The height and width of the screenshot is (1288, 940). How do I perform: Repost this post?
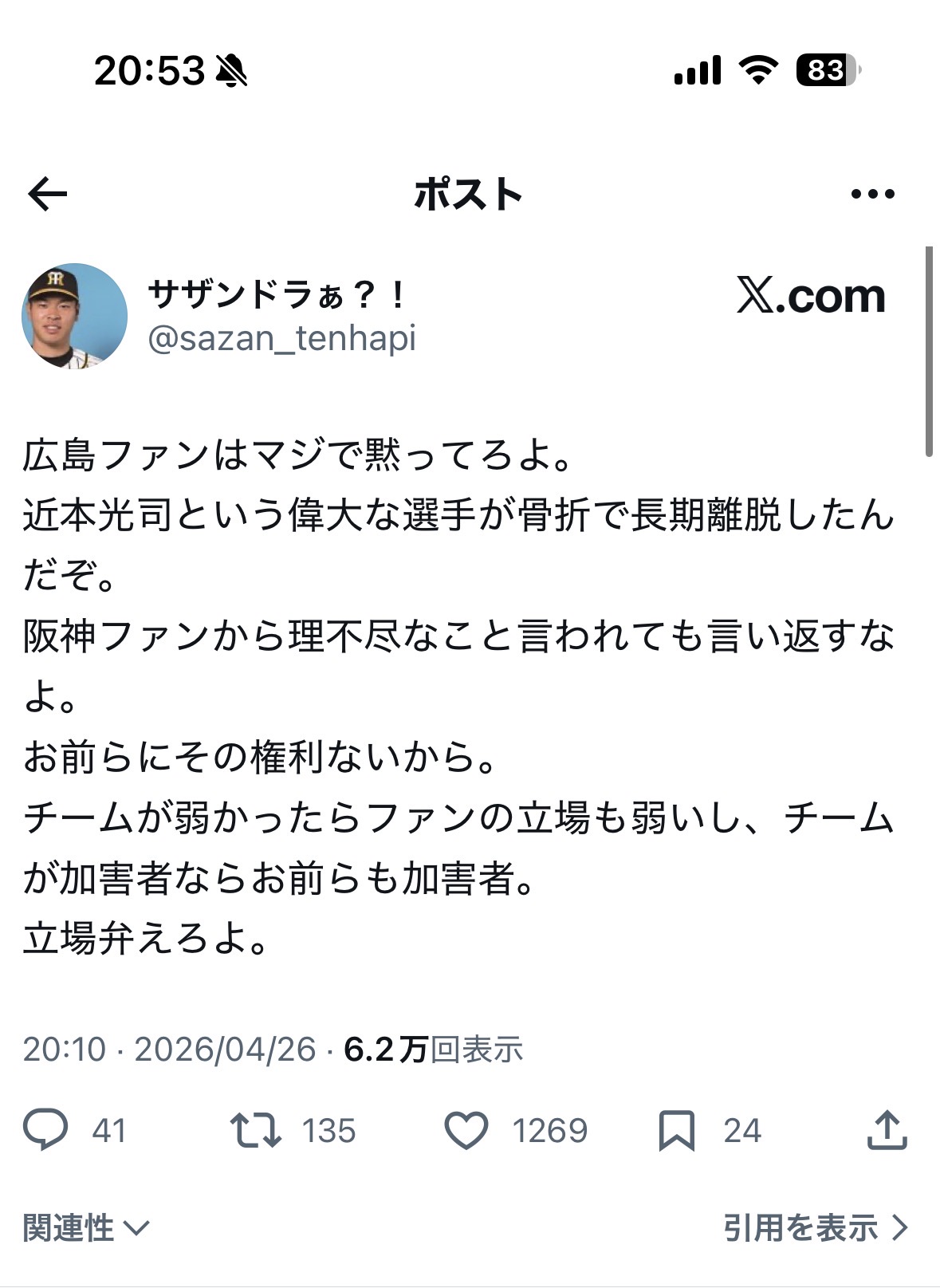(x=255, y=1130)
